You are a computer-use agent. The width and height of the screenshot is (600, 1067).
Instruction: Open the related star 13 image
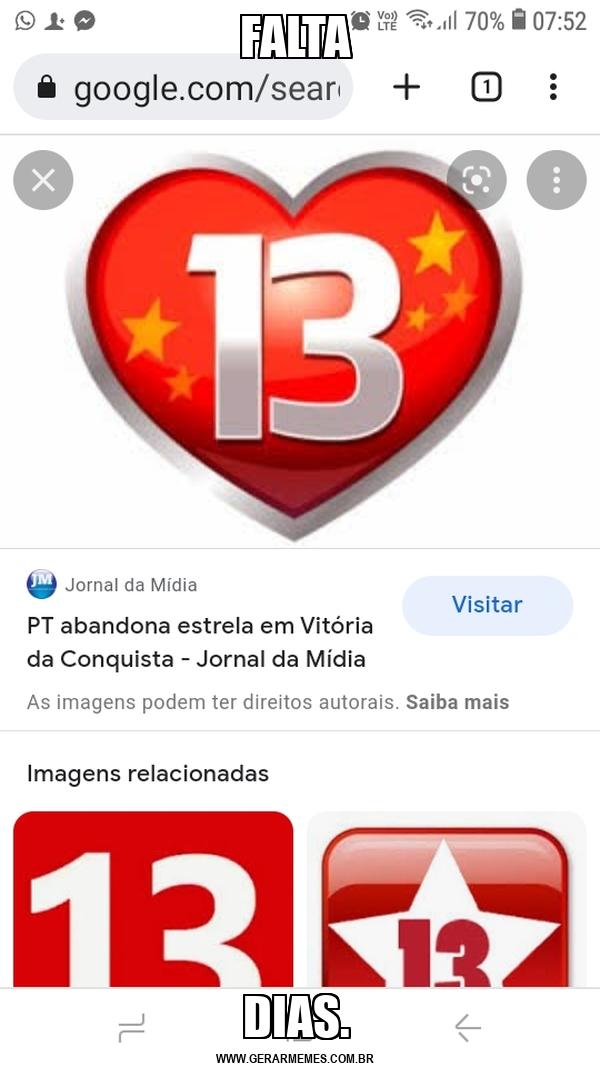[x=446, y=899]
